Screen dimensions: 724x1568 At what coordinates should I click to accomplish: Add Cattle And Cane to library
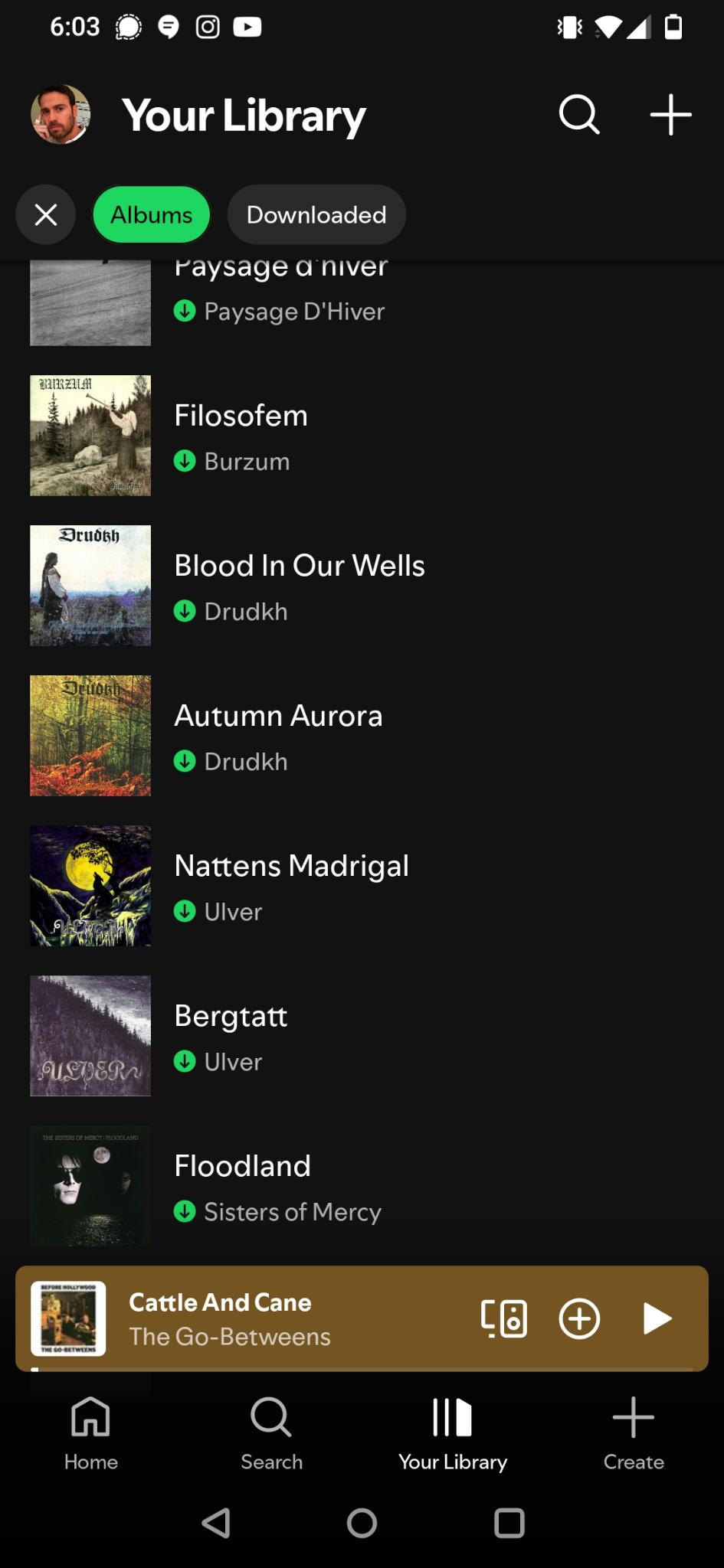[x=579, y=1318]
